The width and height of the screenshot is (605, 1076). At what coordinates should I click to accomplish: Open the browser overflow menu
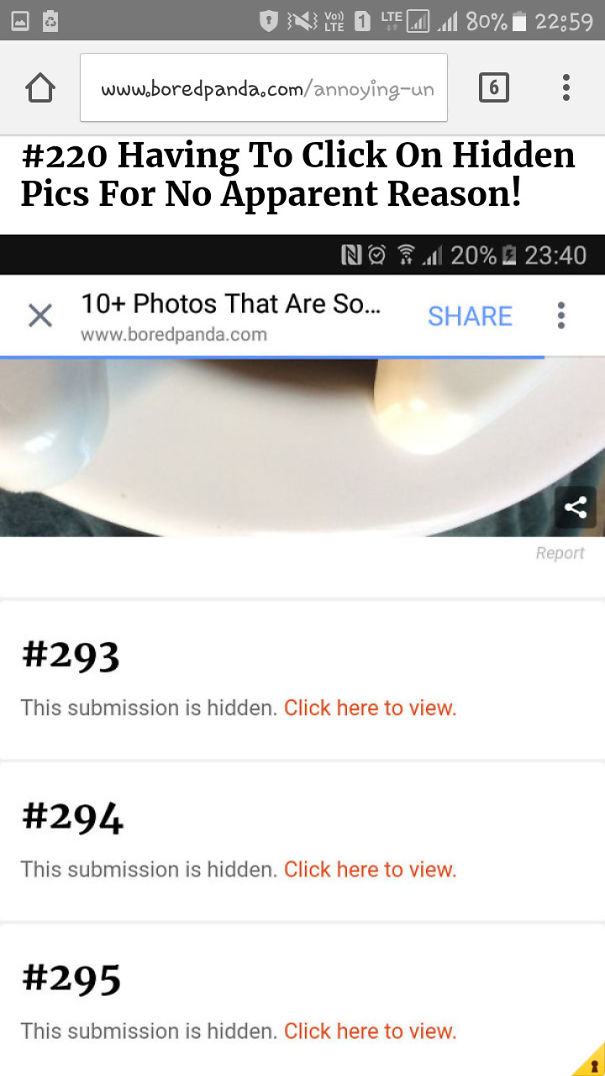pyautogui.click(x=566, y=88)
